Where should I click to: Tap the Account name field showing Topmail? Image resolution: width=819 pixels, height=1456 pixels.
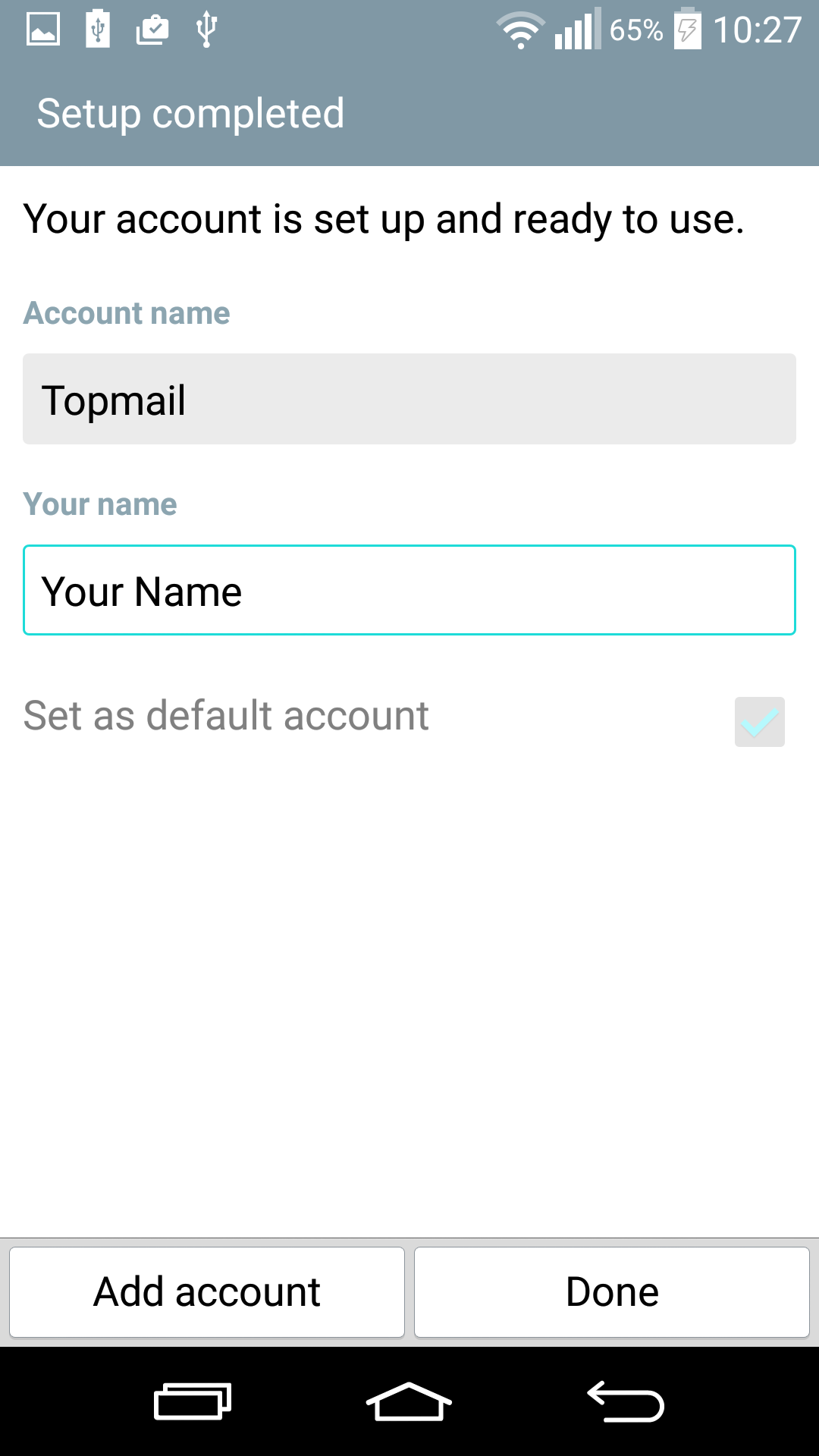pos(409,399)
